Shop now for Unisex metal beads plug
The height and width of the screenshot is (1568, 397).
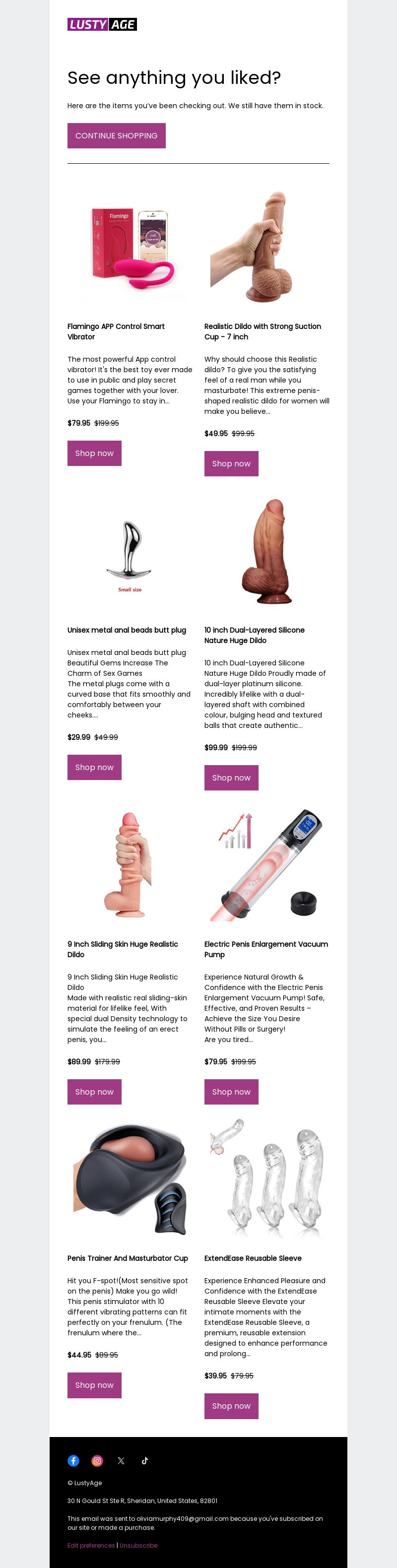94,767
